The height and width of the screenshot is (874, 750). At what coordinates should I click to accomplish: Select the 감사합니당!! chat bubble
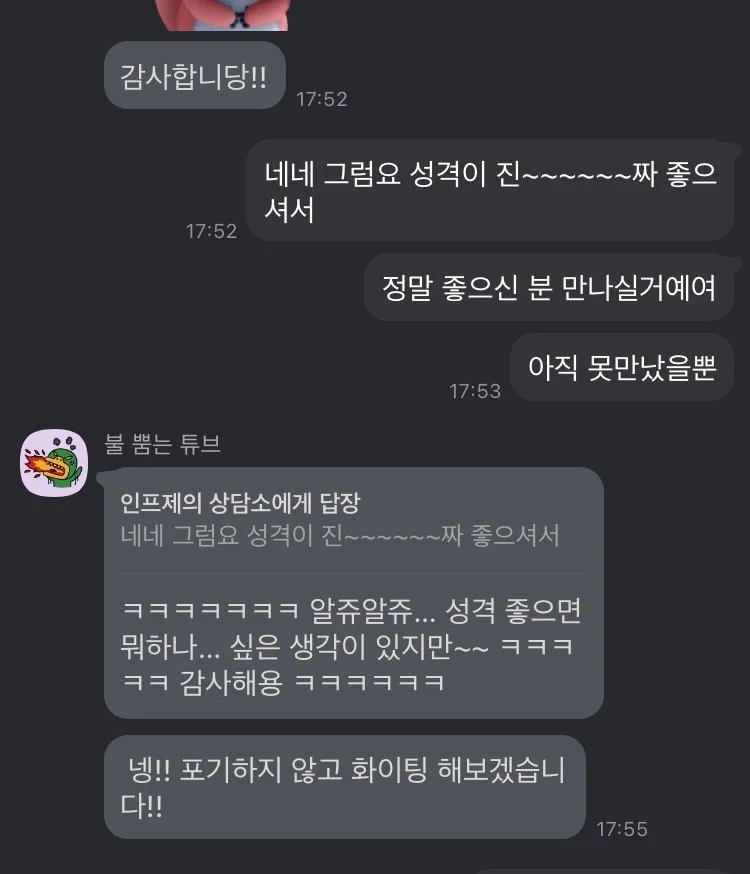coord(193,74)
